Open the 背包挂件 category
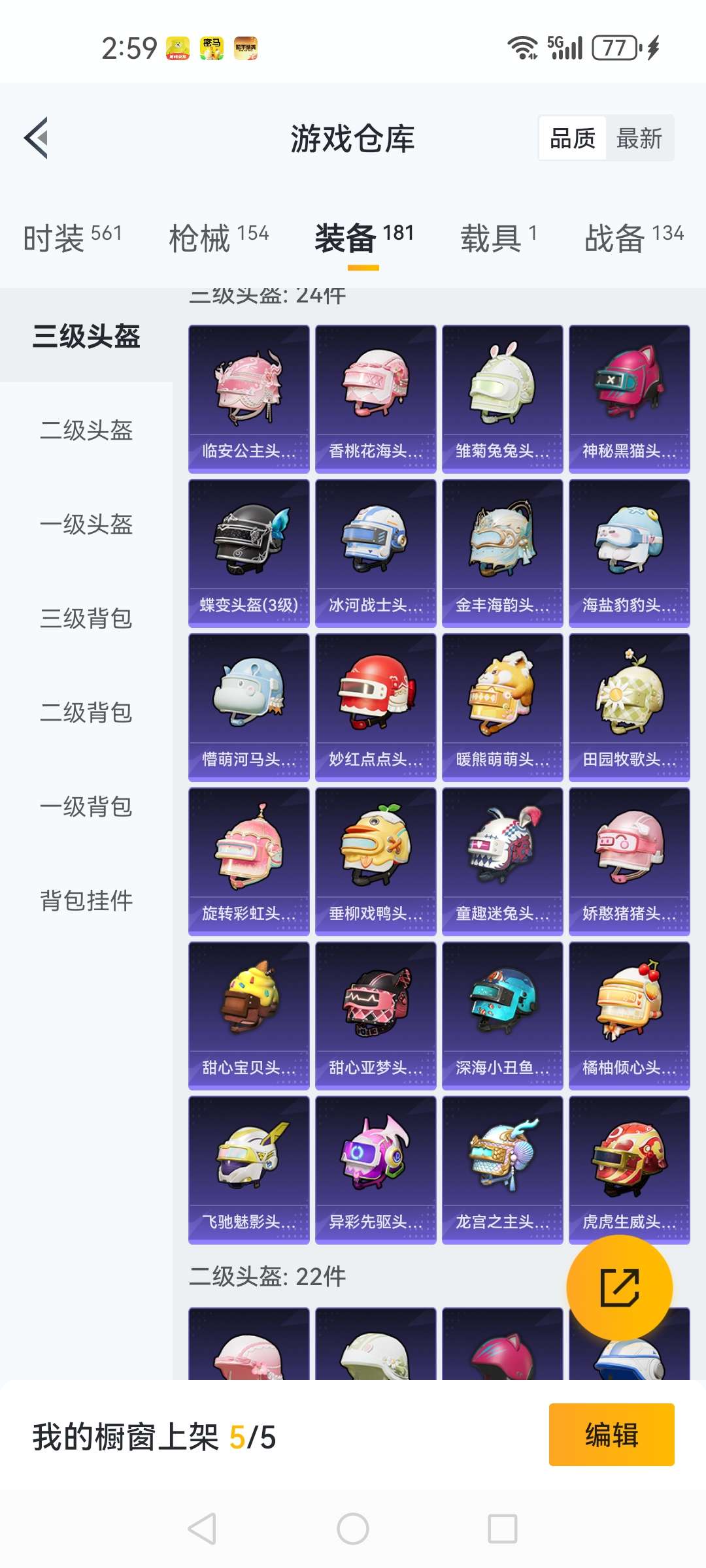The image size is (706, 1568). click(86, 900)
